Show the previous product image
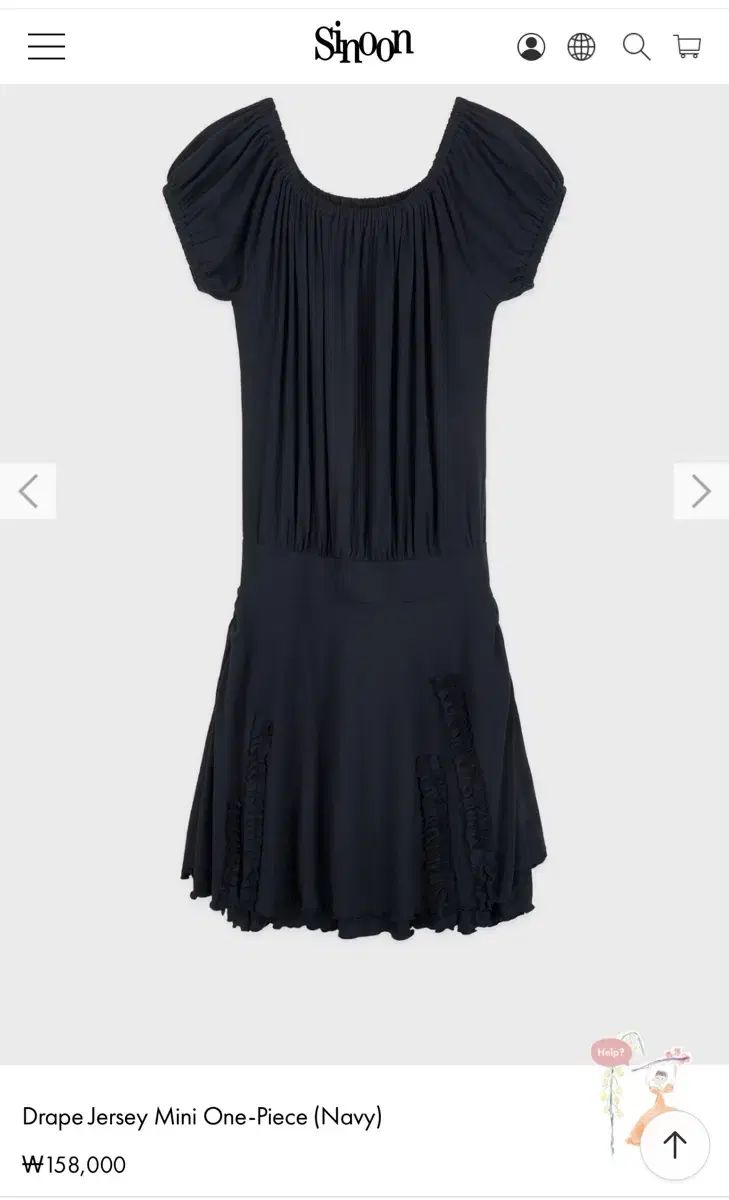 tap(28, 491)
